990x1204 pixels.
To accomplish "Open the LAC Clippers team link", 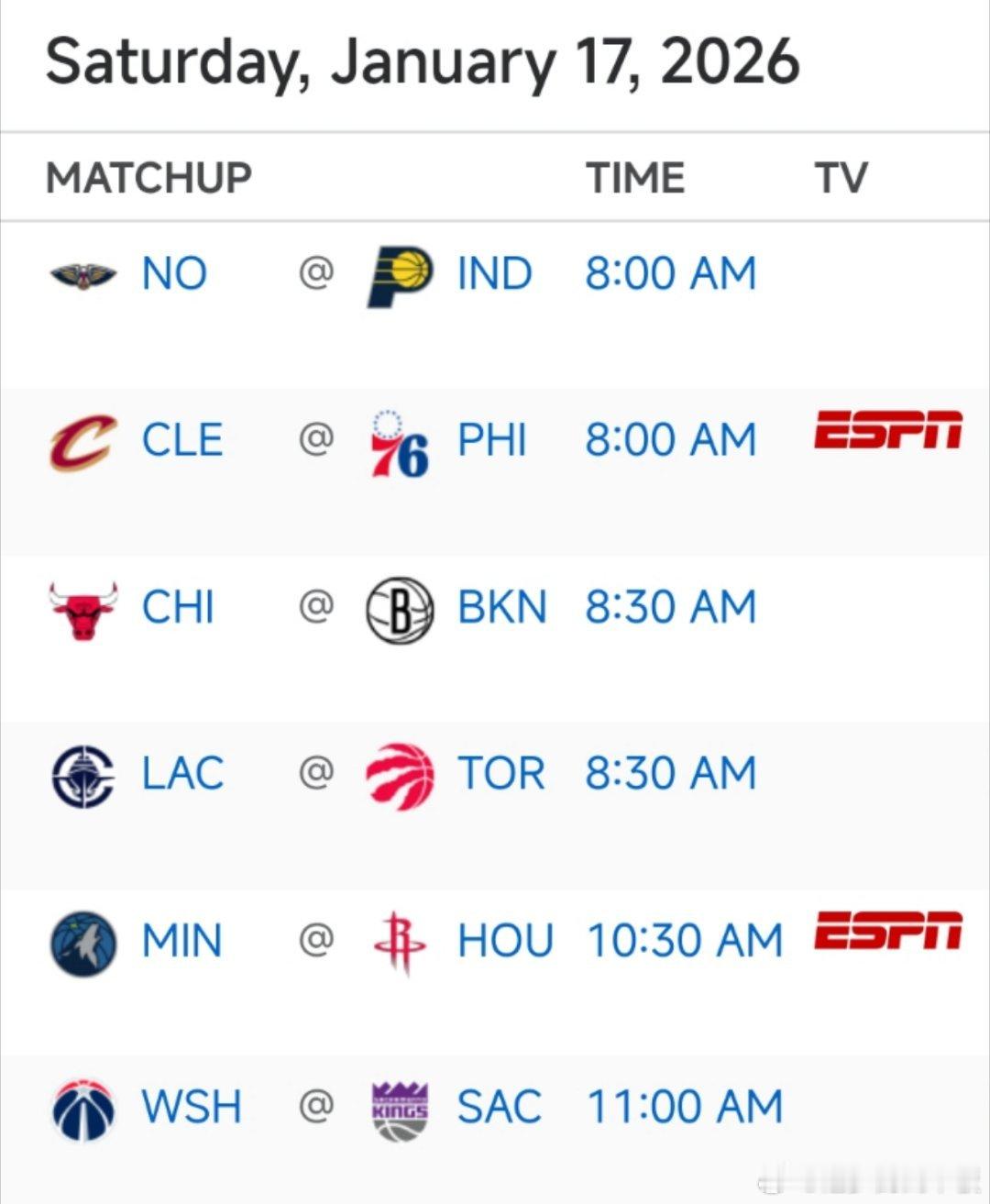I will click(x=182, y=773).
